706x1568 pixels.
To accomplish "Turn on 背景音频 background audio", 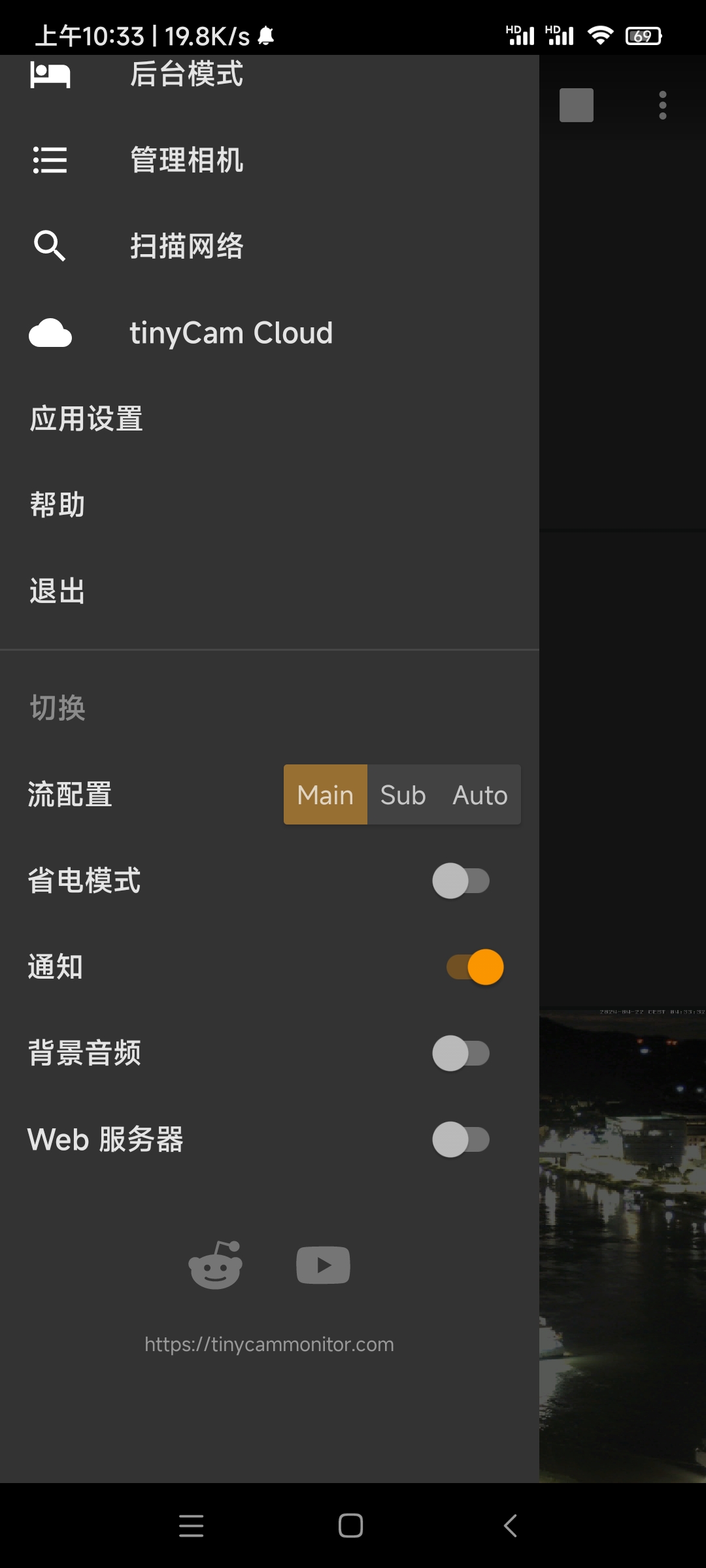I will tap(461, 1053).
